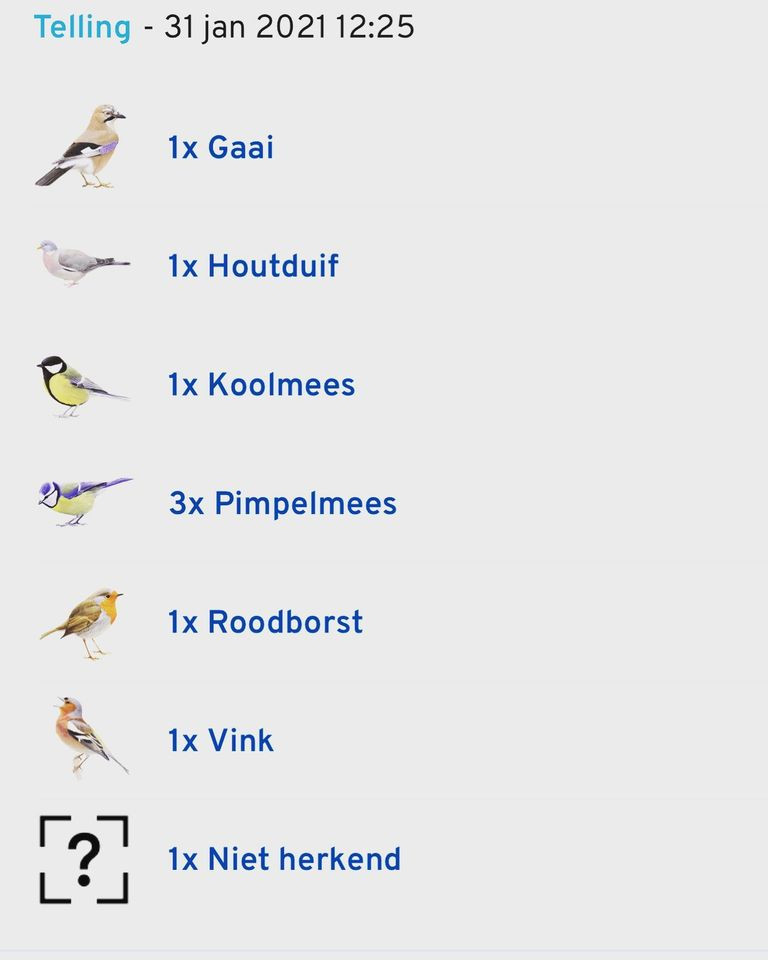Open the Niet herkend entry
Viewport: 768px width, 960px height.
[x=284, y=859]
